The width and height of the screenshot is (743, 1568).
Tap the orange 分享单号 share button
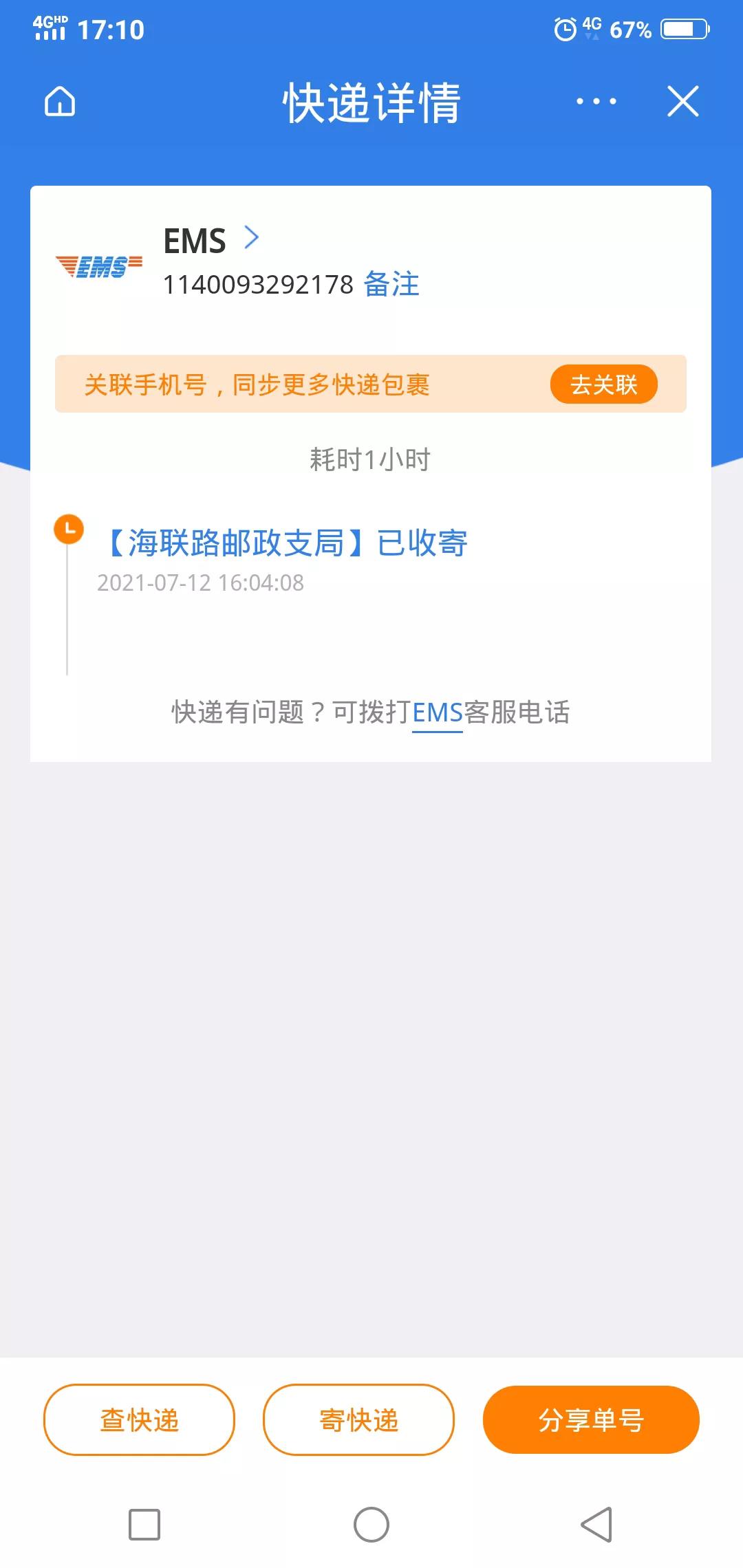[x=592, y=1419]
